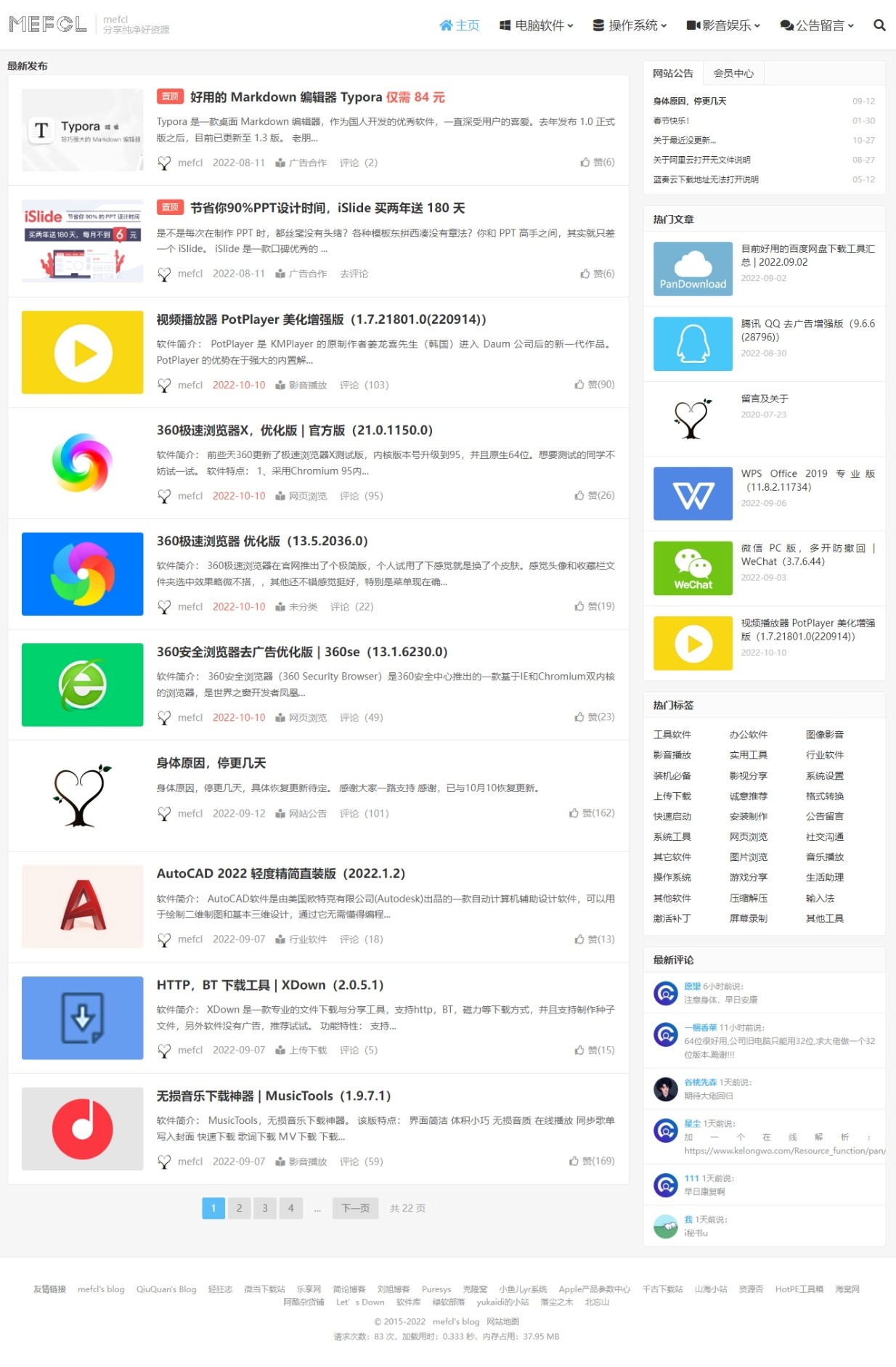Like the PotPlayer 美化增强版 post

[x=595, y=385]
